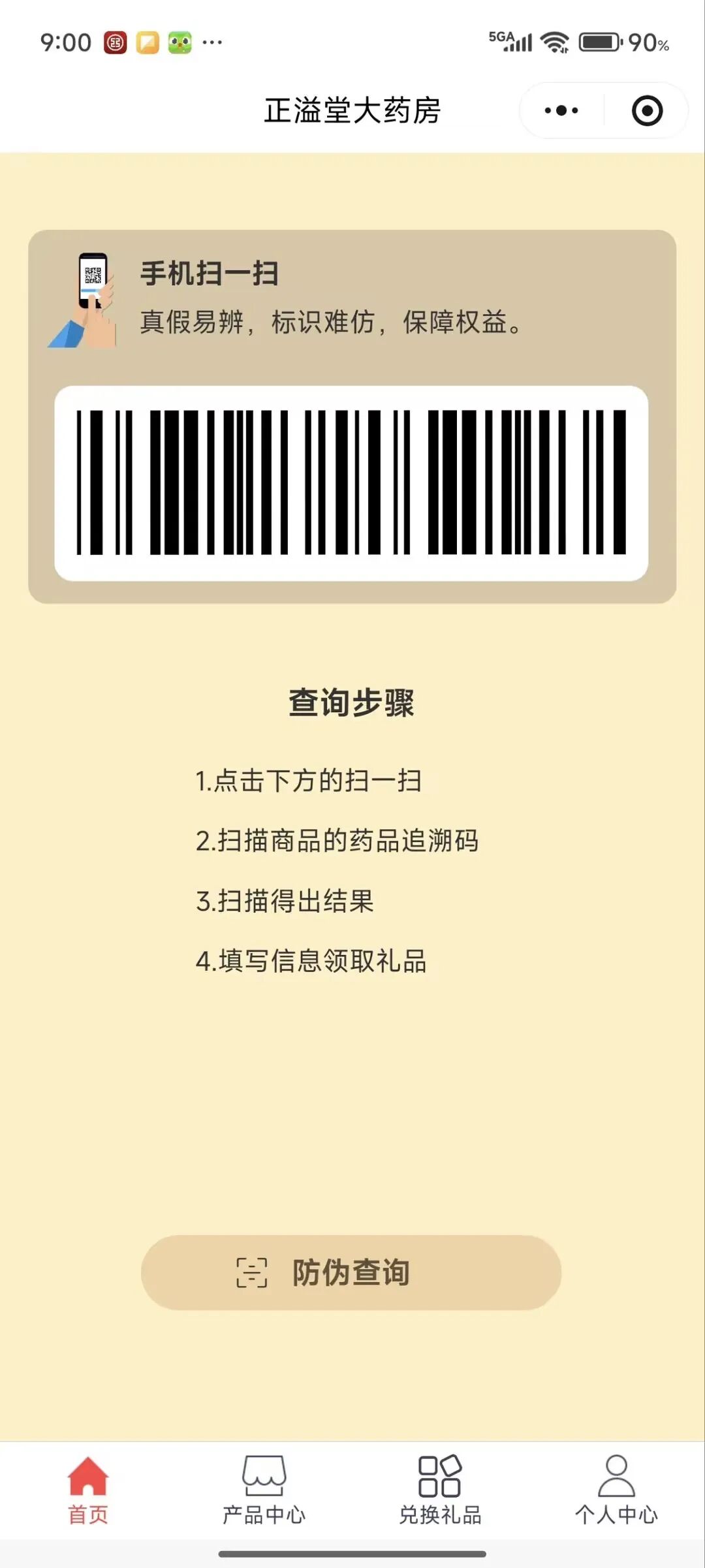The image size is (705, 1568).
Task: Open the mini program more options menu
Action: (x=561, y=110)
